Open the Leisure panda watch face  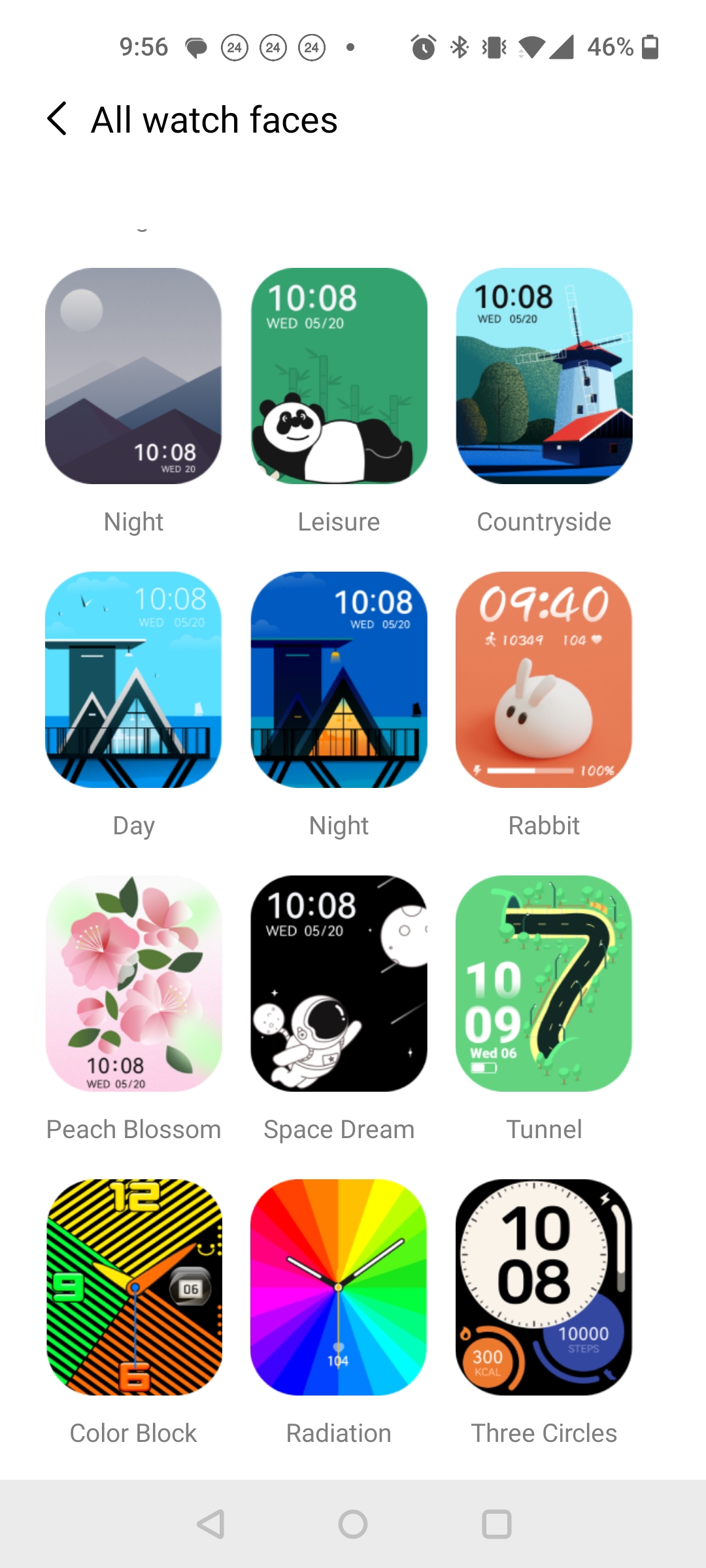point(339,376)
